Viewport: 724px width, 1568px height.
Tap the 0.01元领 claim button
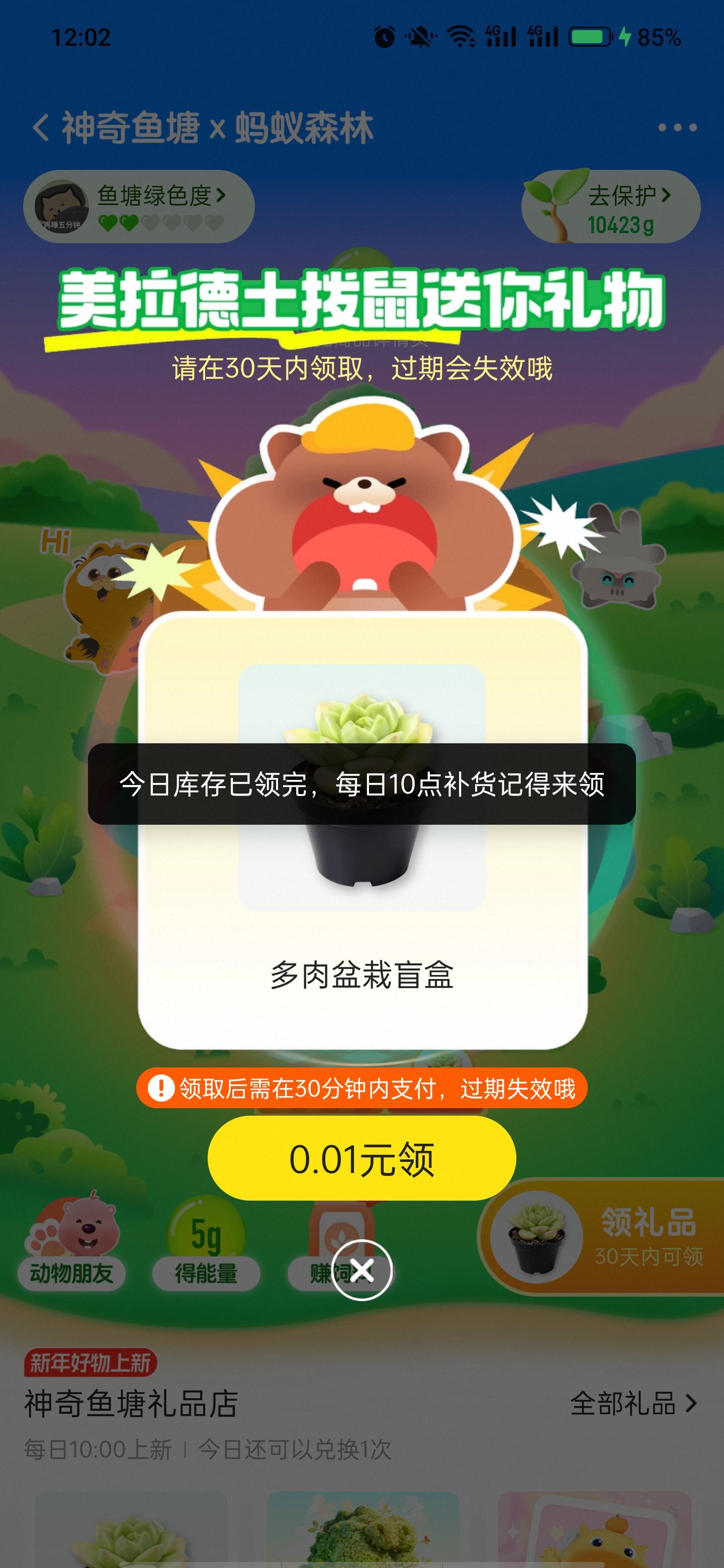coord(361,1159)
